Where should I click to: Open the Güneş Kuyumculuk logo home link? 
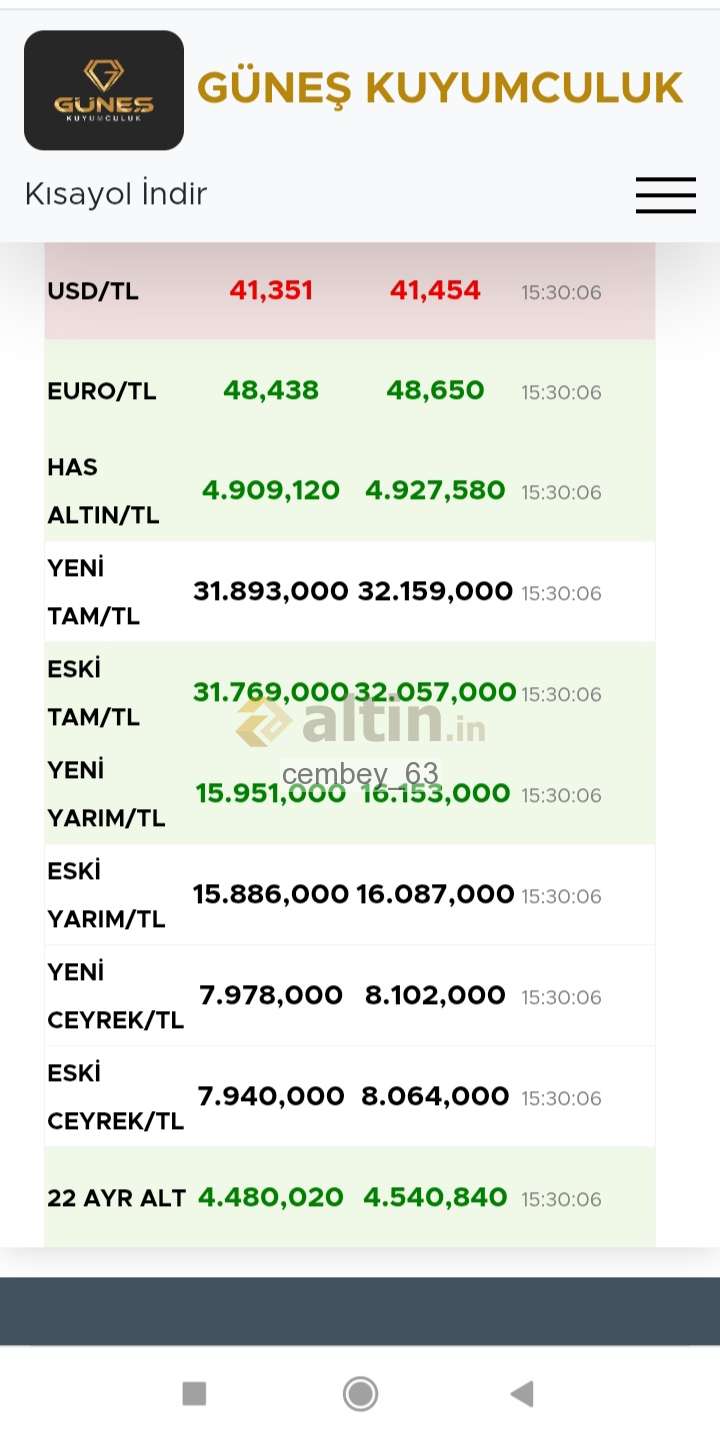[x=104, y=90]
